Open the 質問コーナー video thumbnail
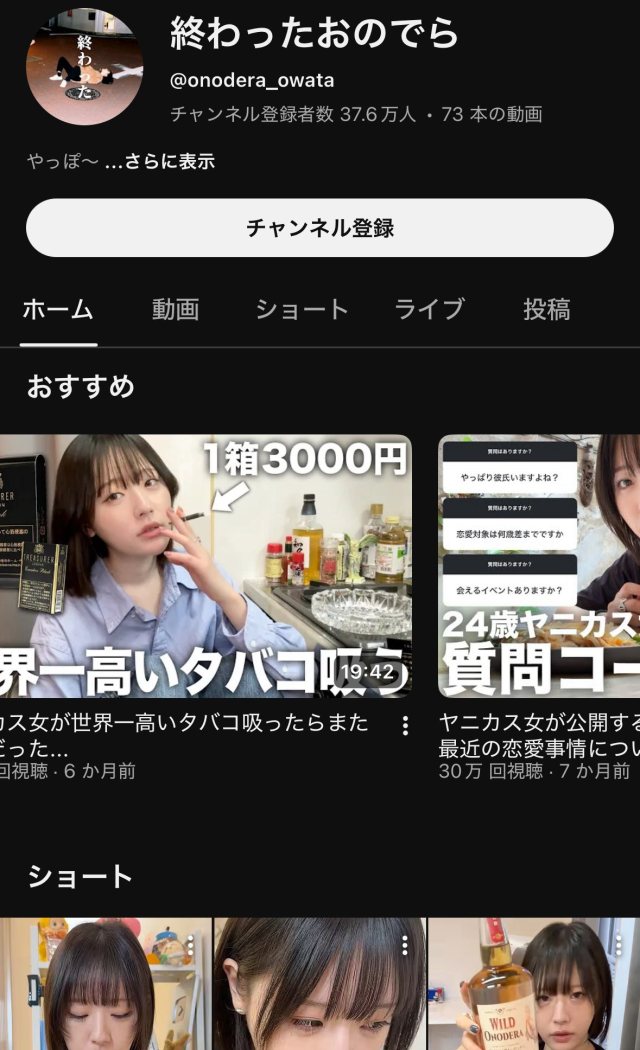This screenshot has width=640, height=1050. coord(540,565)
